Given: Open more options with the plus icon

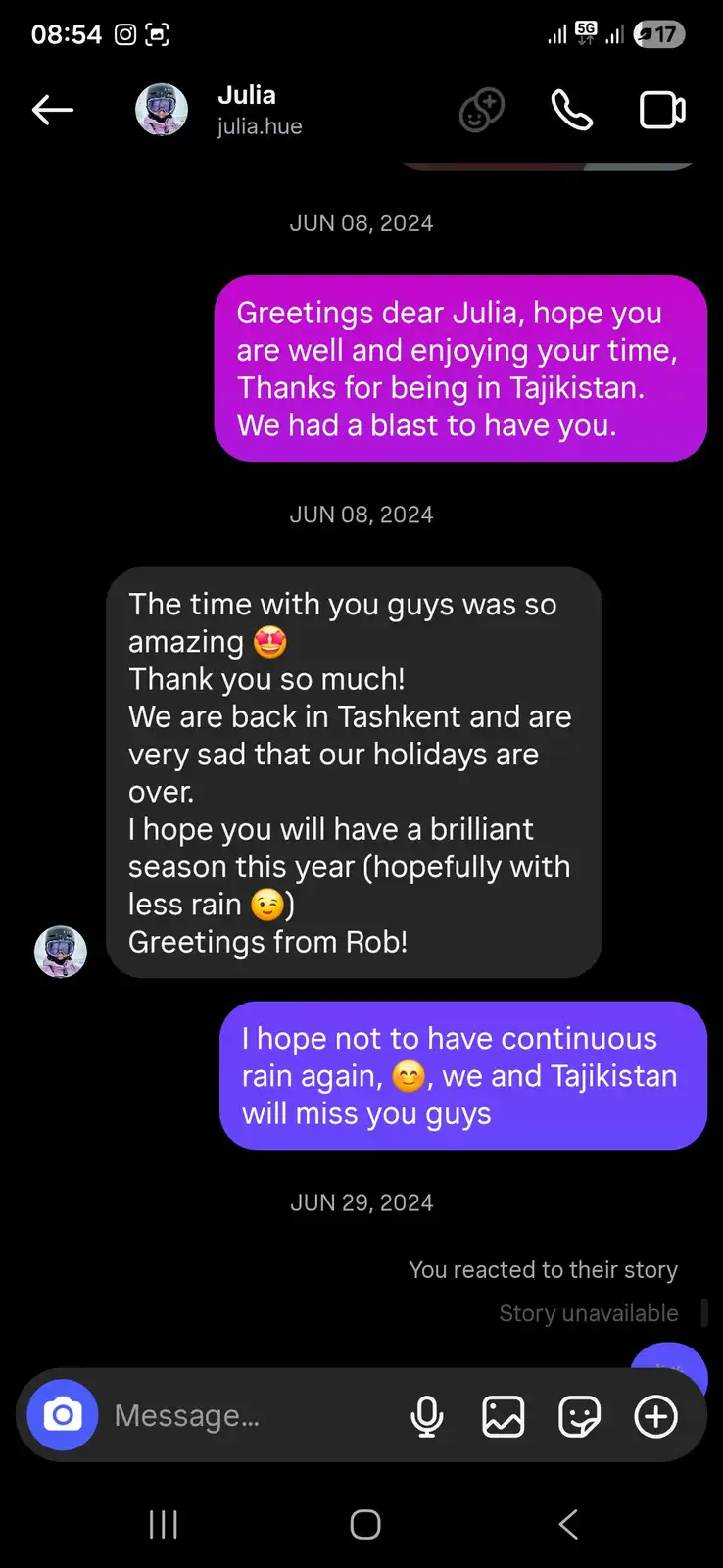Looking at the screenshot, I should [x=655, y=1416].
